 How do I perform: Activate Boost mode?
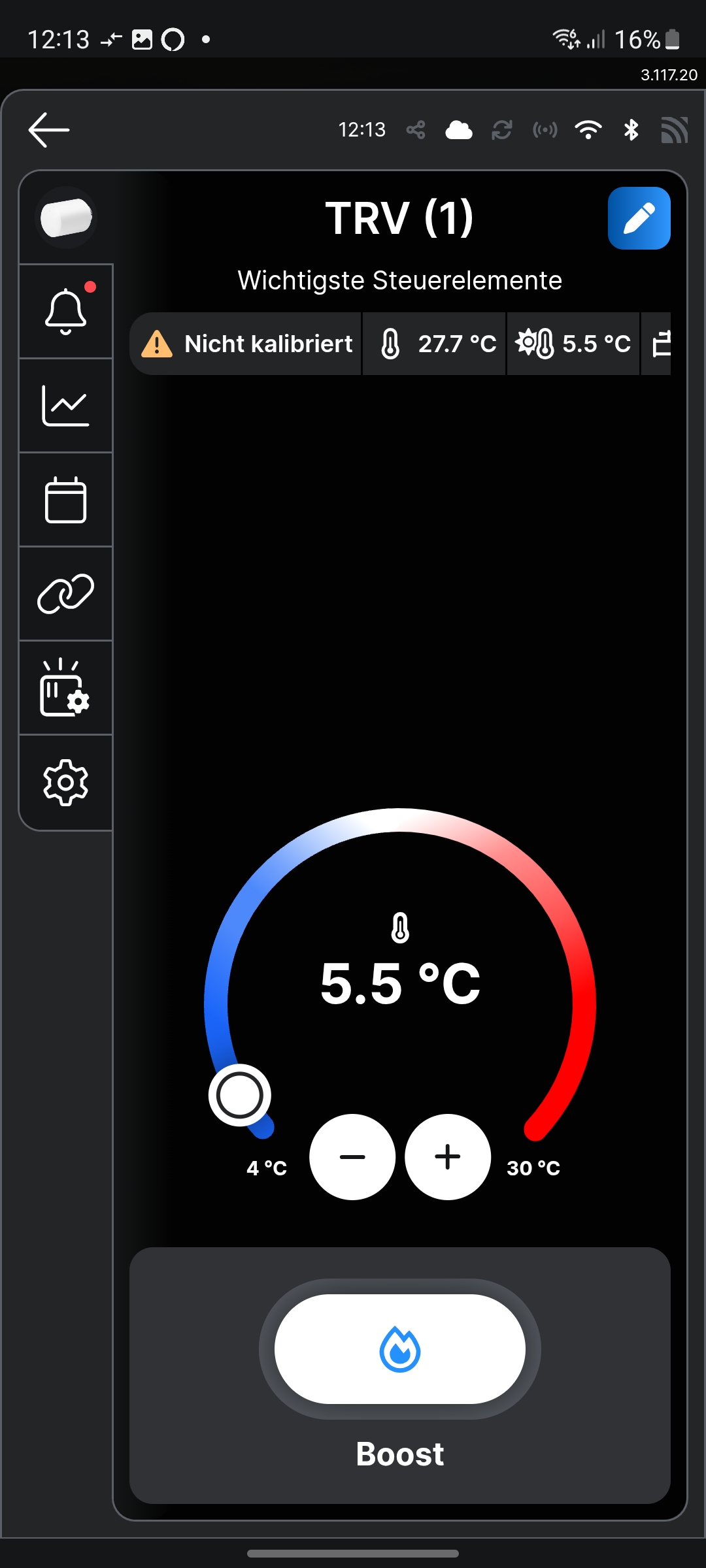coord(400,1349)
